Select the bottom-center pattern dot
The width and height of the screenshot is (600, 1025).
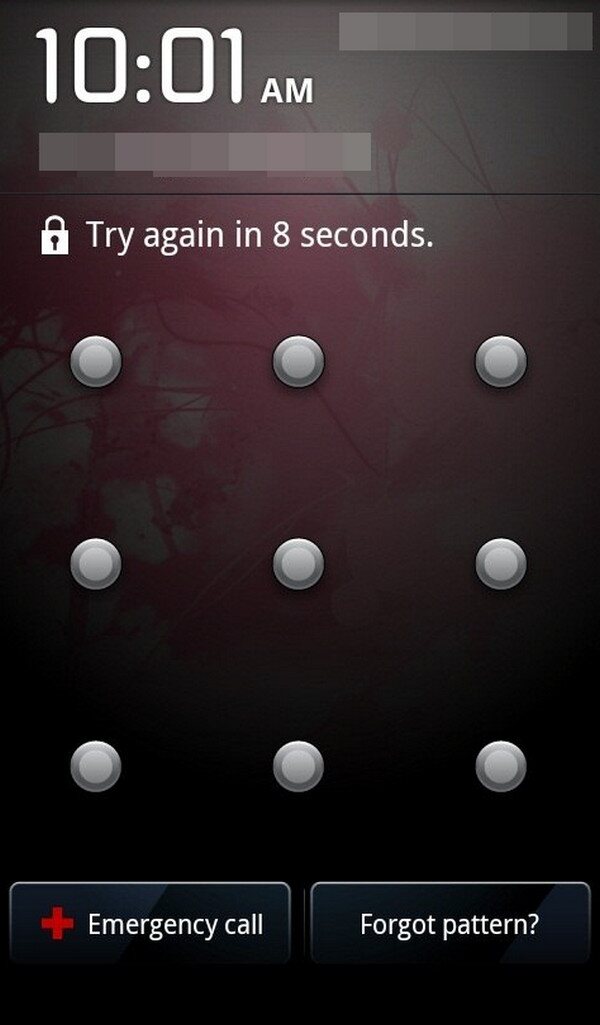[x=298, y=767]
